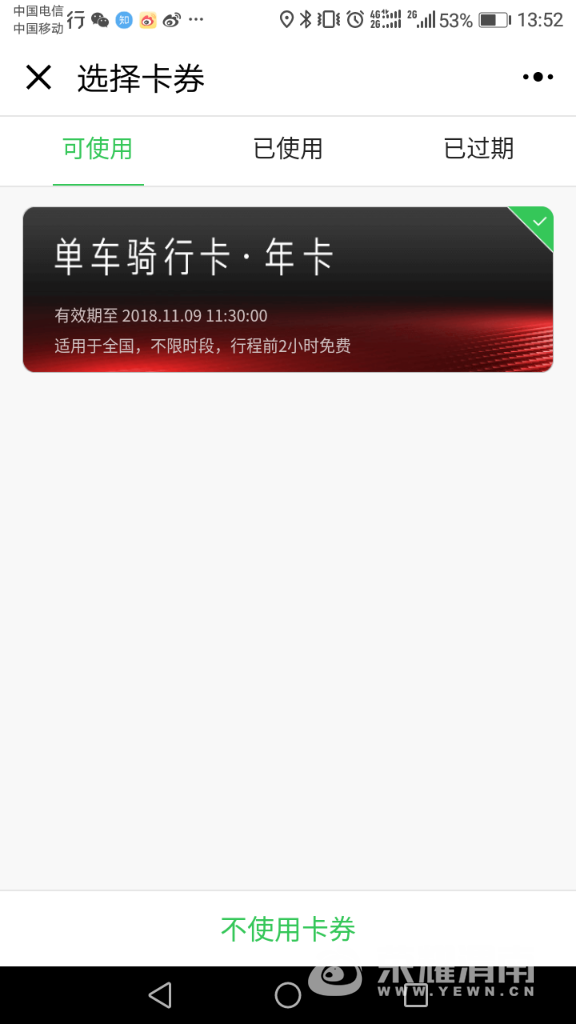Go back with the system back button
Image resolution: width=576 pixels, height=1024 pixels.
(x=160, y=995)
